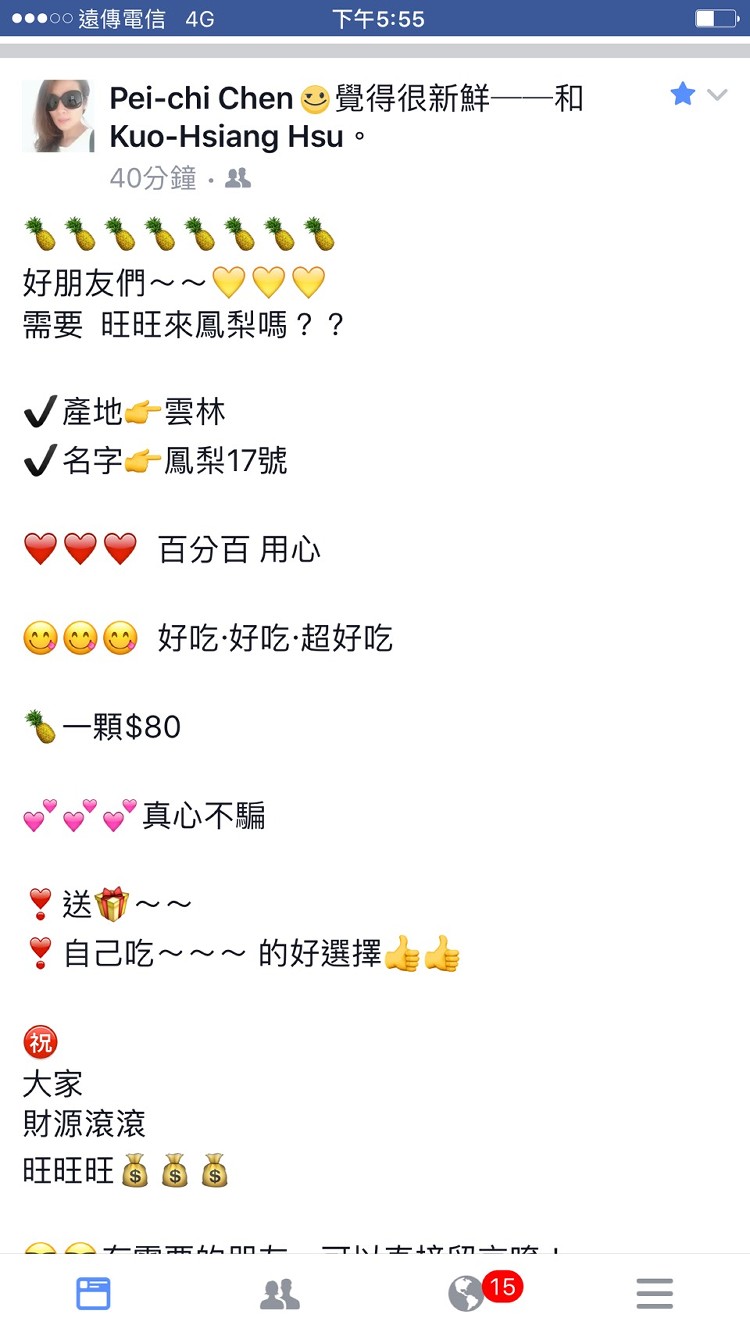The image size is (750, 1334).
Task: Open Pei-chi Chen's profile name link
Action: coord(201,99)
